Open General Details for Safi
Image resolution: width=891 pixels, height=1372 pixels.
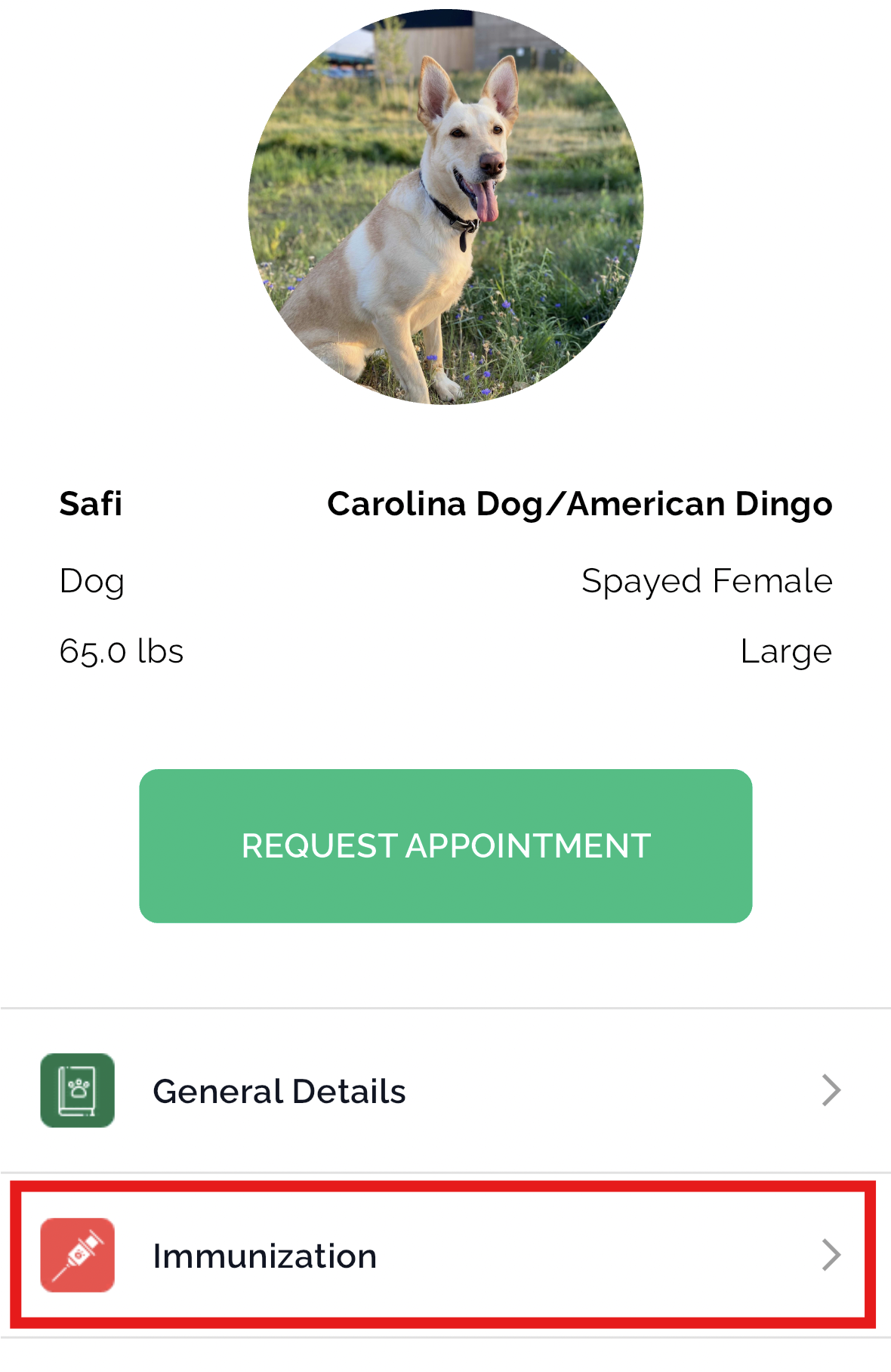(444, 1090)
